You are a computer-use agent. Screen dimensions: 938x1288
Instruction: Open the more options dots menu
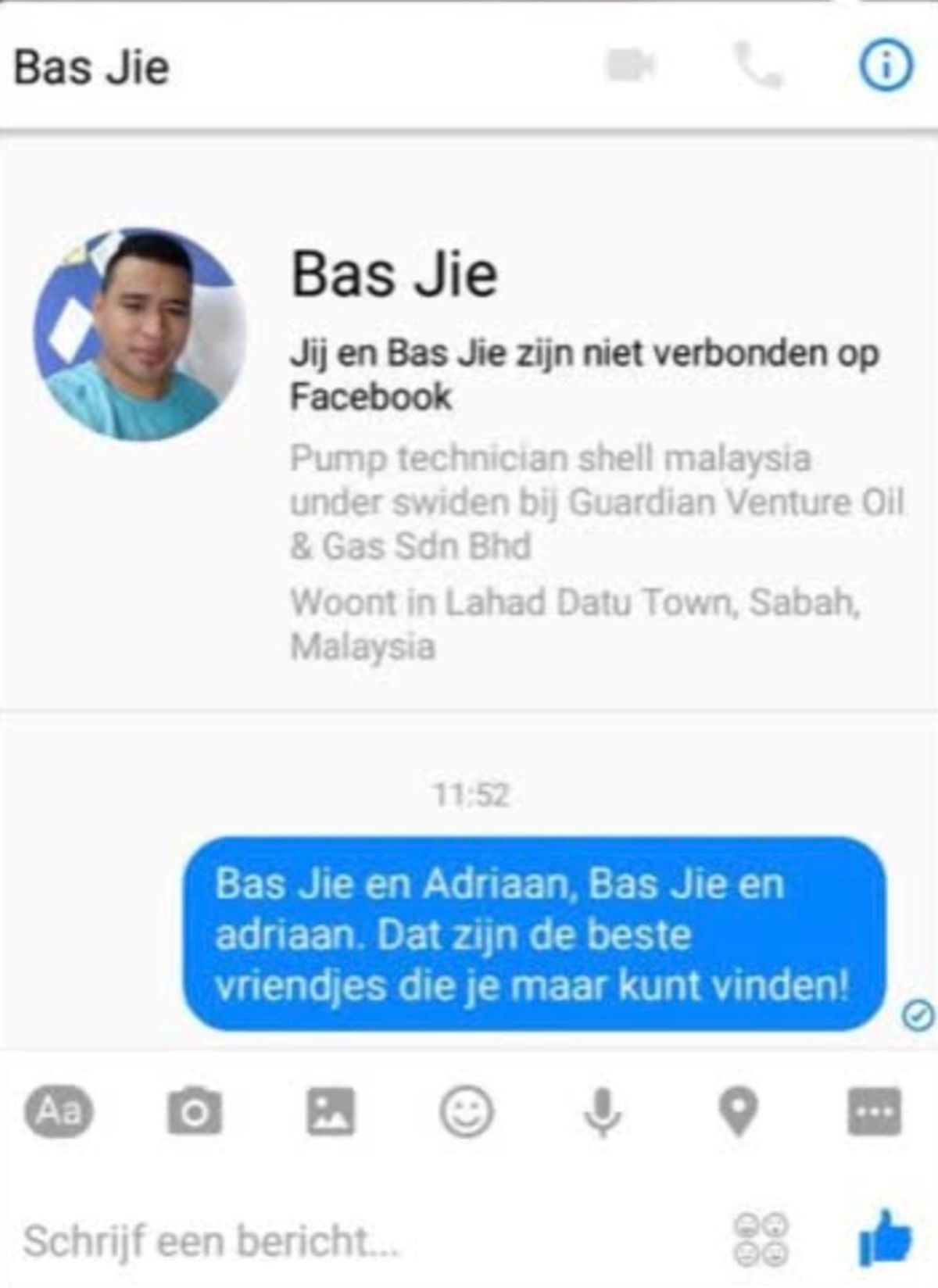click(x=874, y=1111)
